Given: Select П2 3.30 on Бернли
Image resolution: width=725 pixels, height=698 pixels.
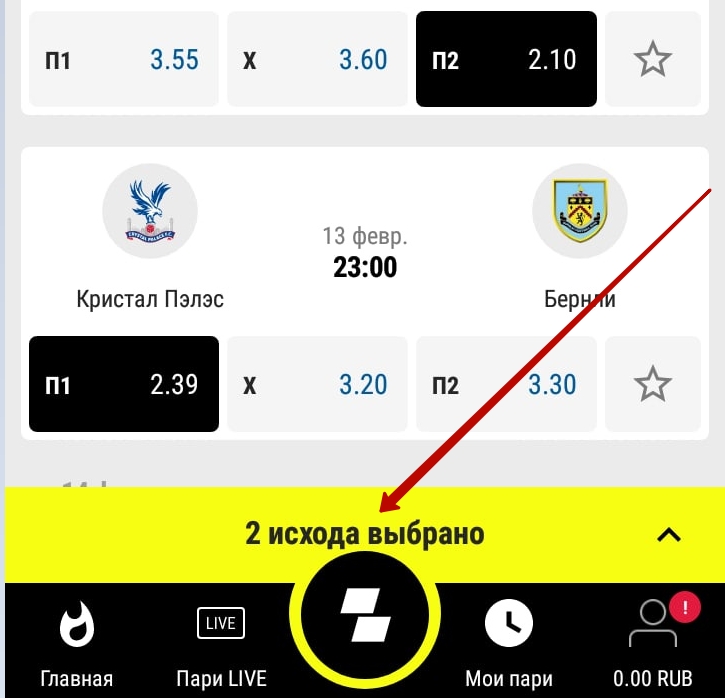Looking at the screenshot, I should pyautogui.click(x=506, y=384).
